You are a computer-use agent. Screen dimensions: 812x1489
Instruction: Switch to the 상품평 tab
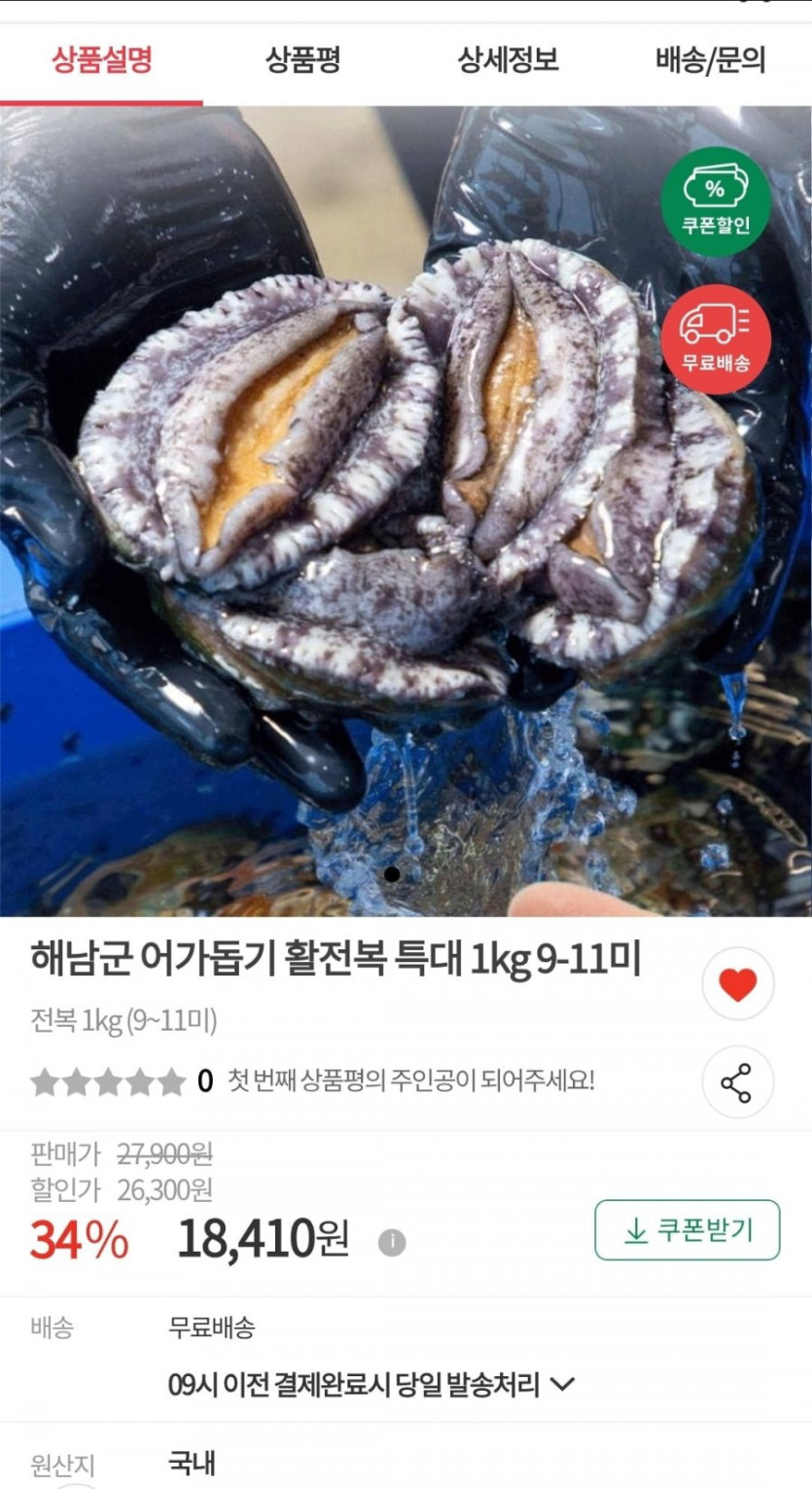pyautogui.click(x=302, y=60)
